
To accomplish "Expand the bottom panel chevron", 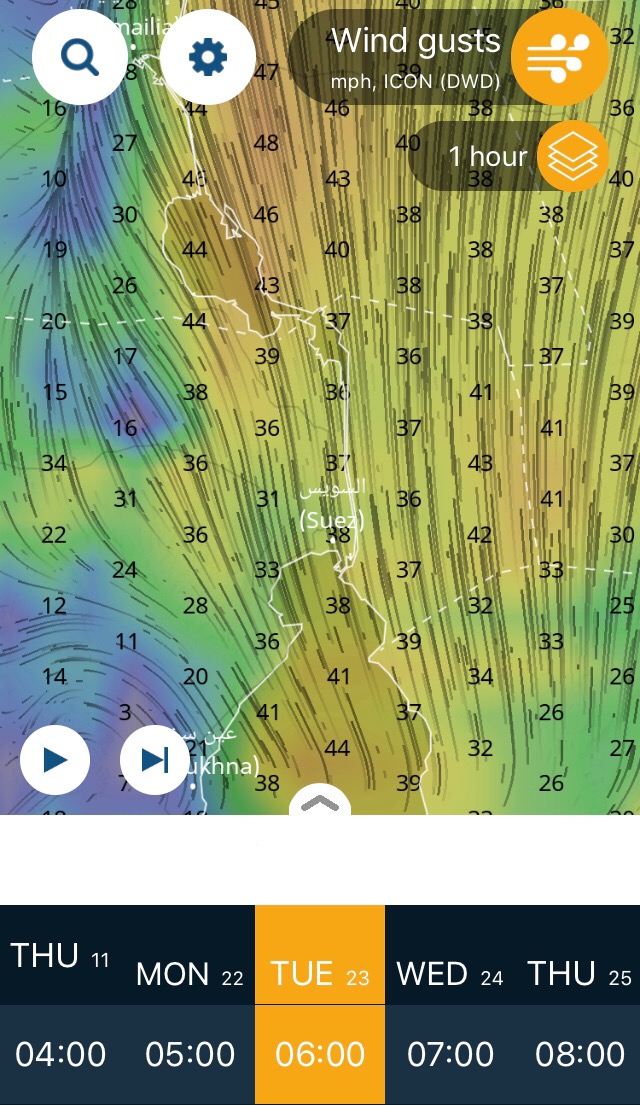I will [x=320, y=803].
